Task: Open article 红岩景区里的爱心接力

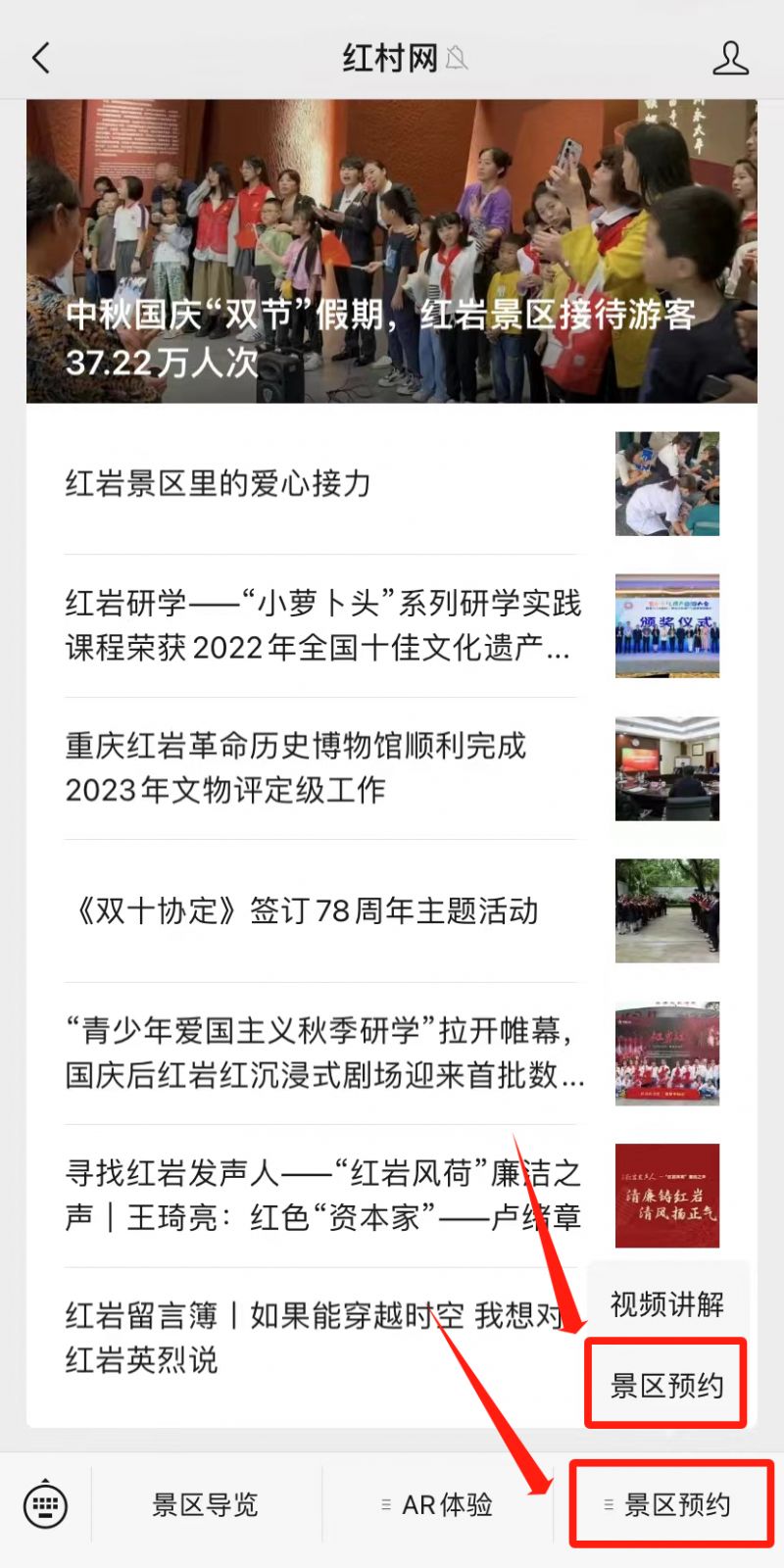Action: coord(323,484)
